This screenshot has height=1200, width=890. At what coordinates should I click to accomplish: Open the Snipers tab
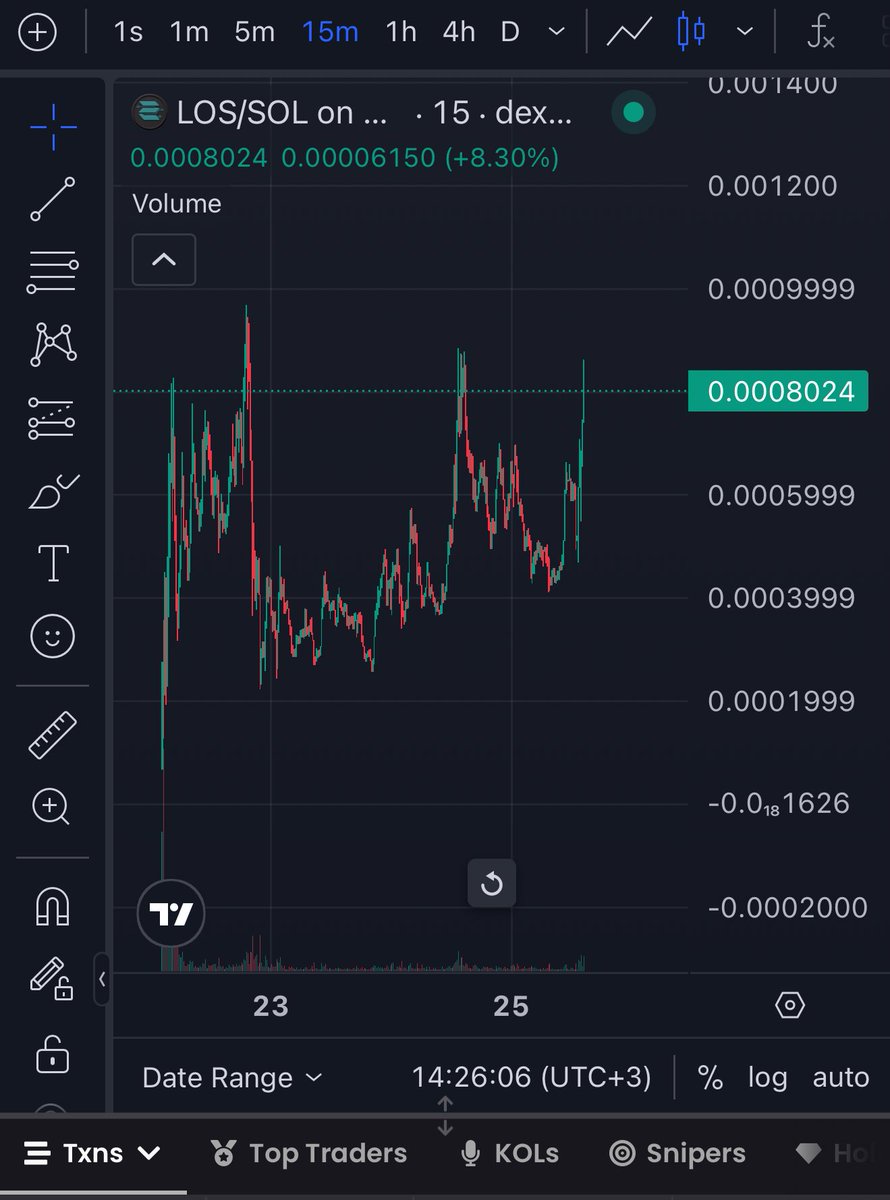(678, 1153)
